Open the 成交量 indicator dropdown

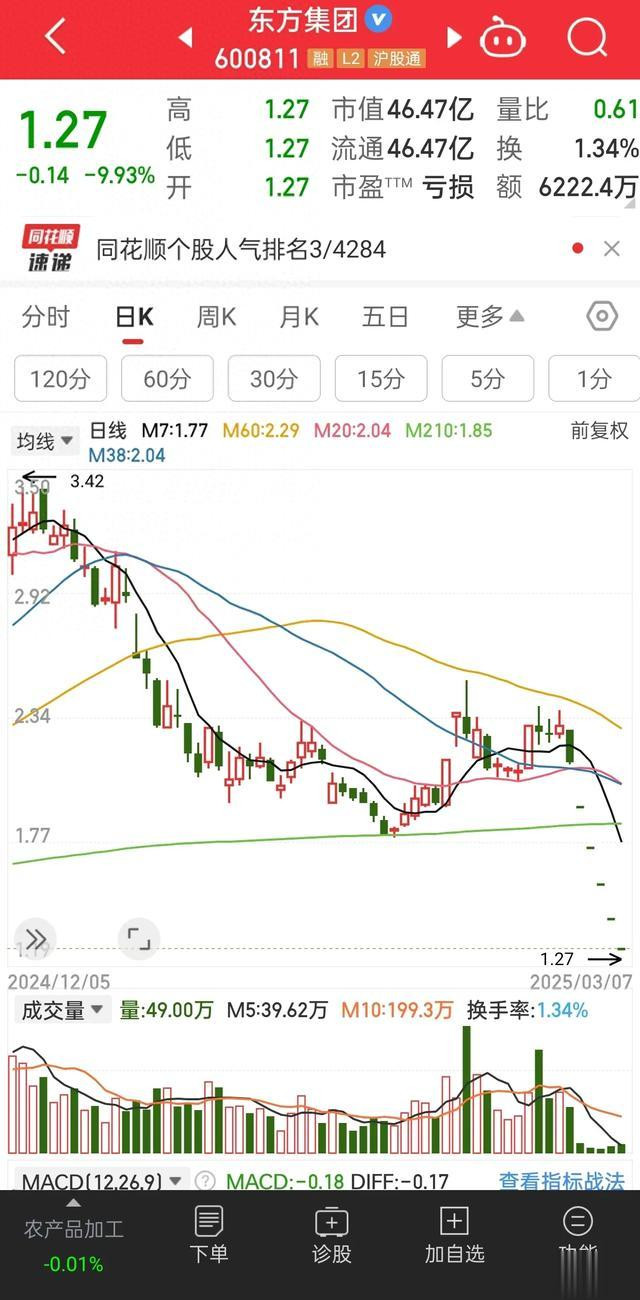pos(64,1010)
